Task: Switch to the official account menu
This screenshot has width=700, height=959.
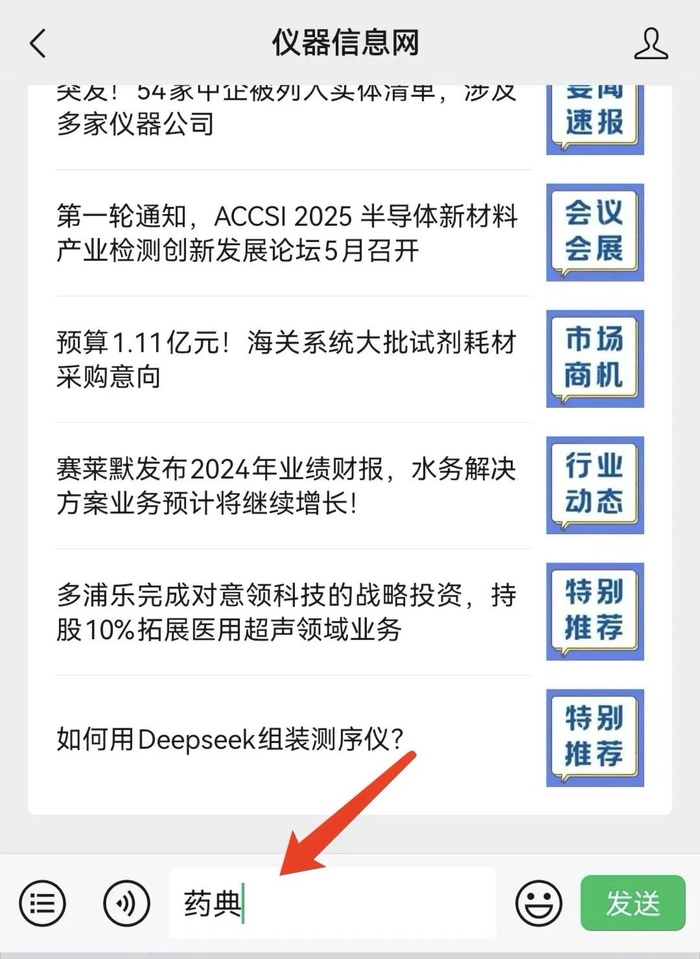Action: point(42,904)
